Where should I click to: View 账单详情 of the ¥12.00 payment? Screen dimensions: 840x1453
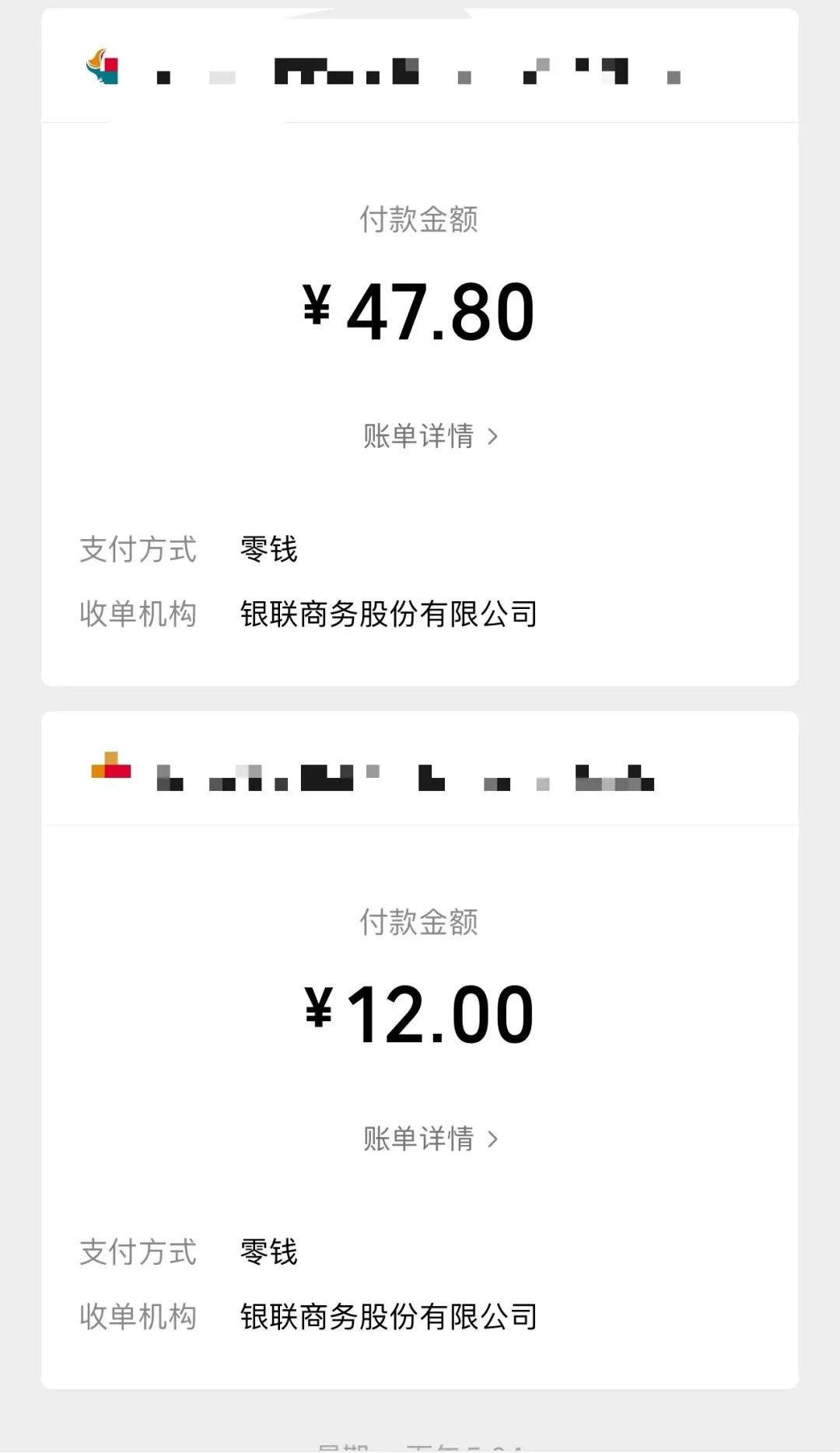tap(429, 1139)
